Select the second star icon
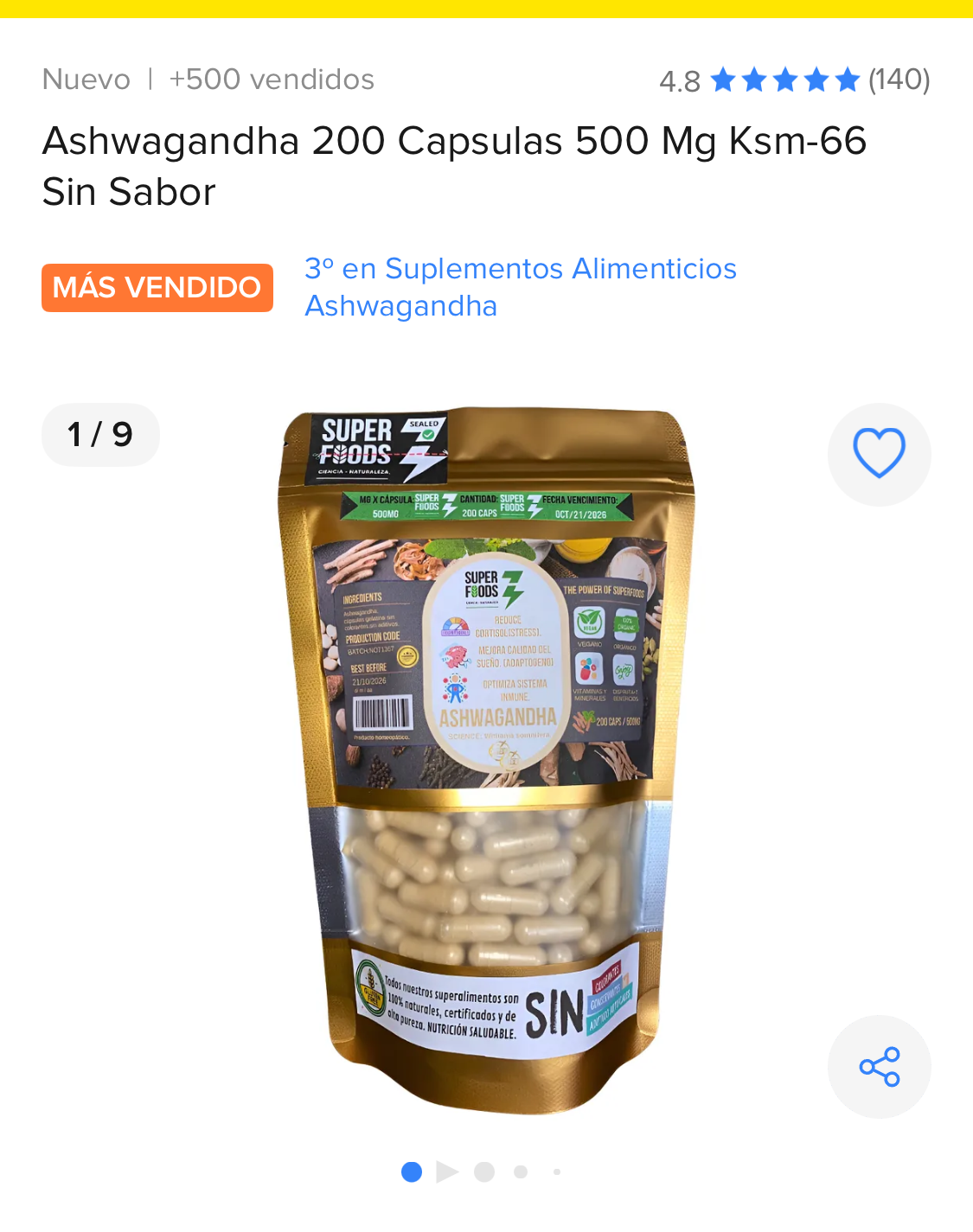The width and height of the screenshot is (973, 1232). point(755,80)
